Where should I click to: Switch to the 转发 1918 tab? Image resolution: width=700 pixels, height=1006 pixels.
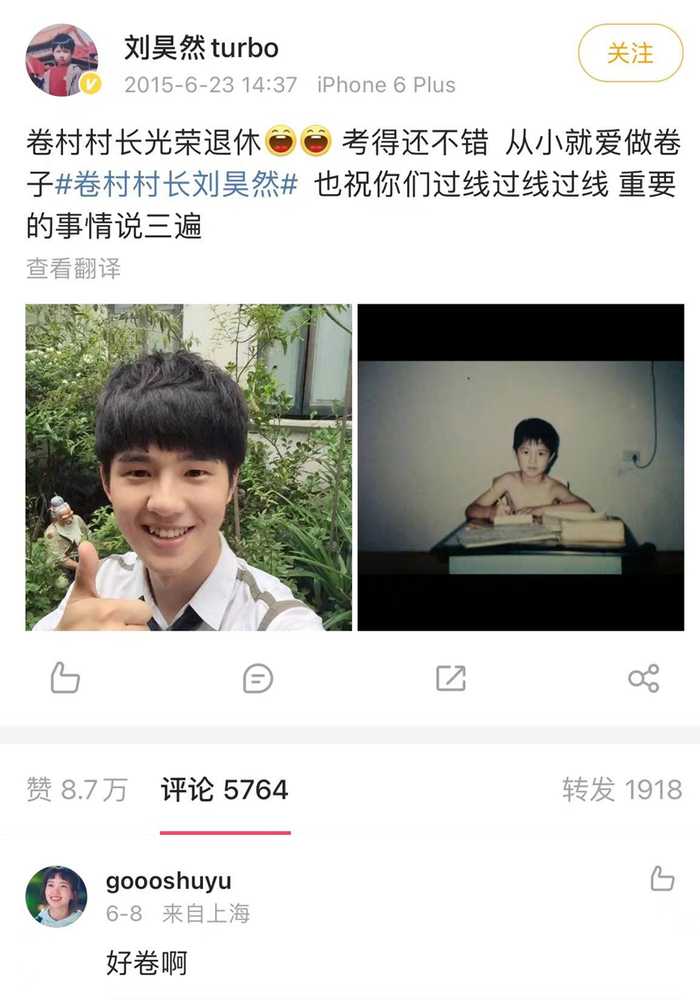point(622,789)
